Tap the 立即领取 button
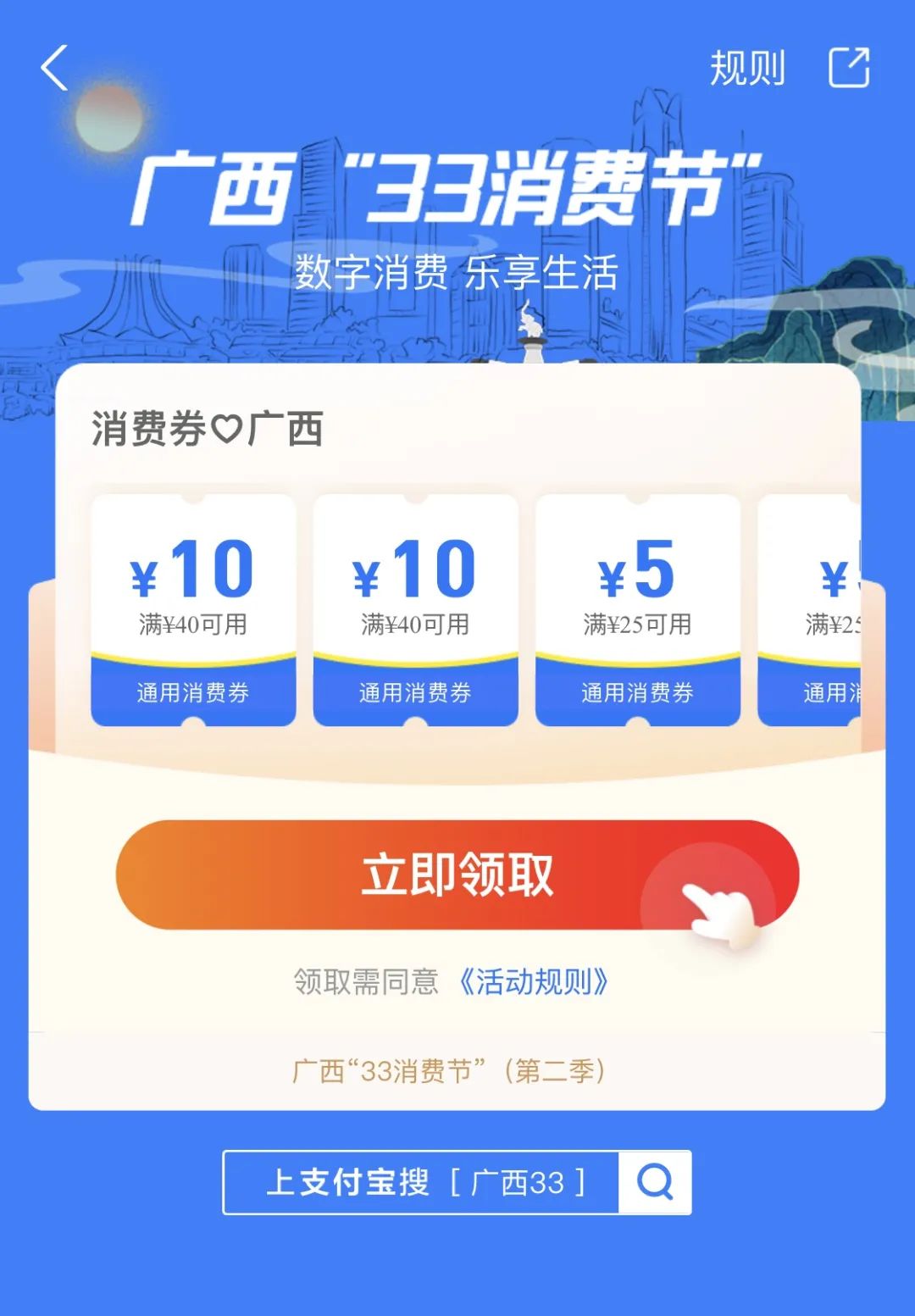The width and height of the screenshot is (915, 1316). point(457,875)
